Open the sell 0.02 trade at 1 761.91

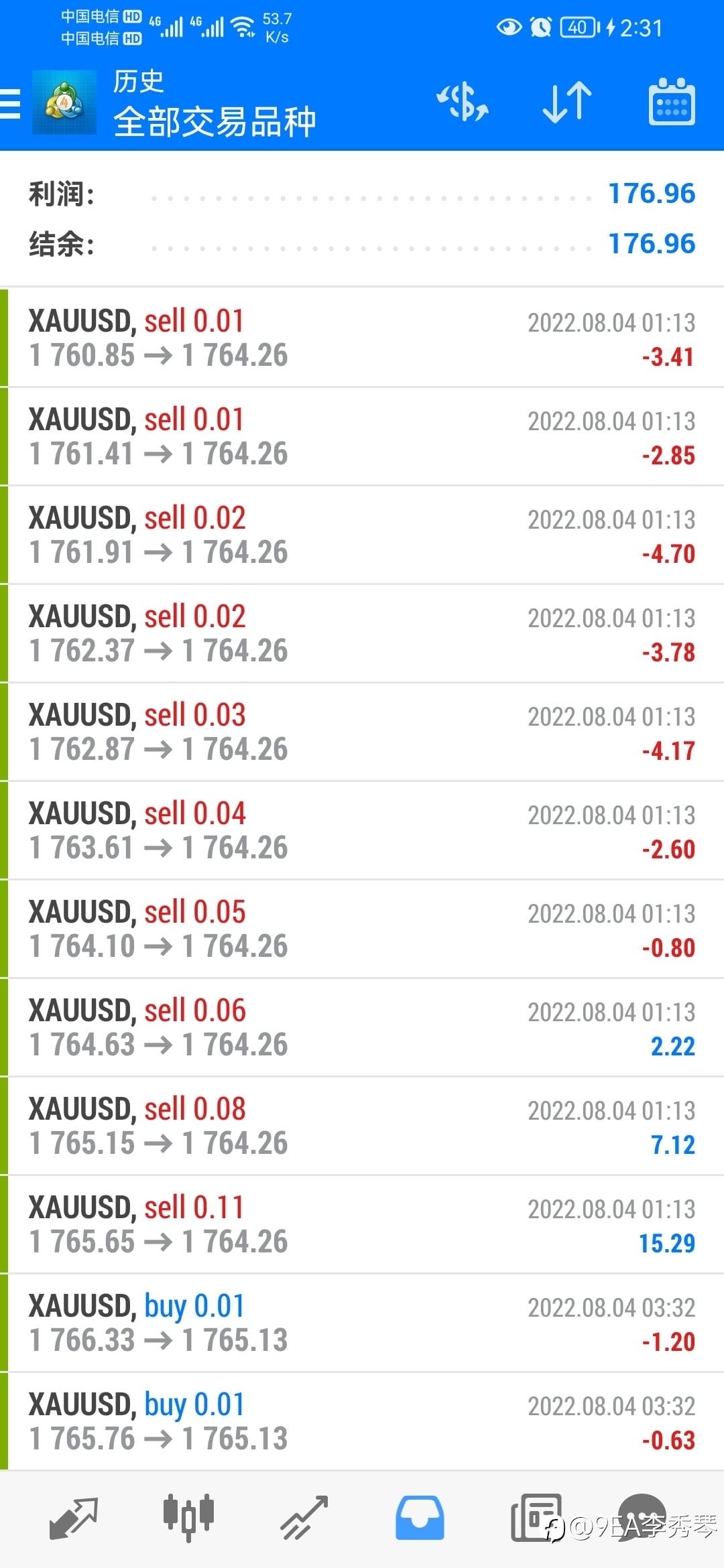pos(362,535)
